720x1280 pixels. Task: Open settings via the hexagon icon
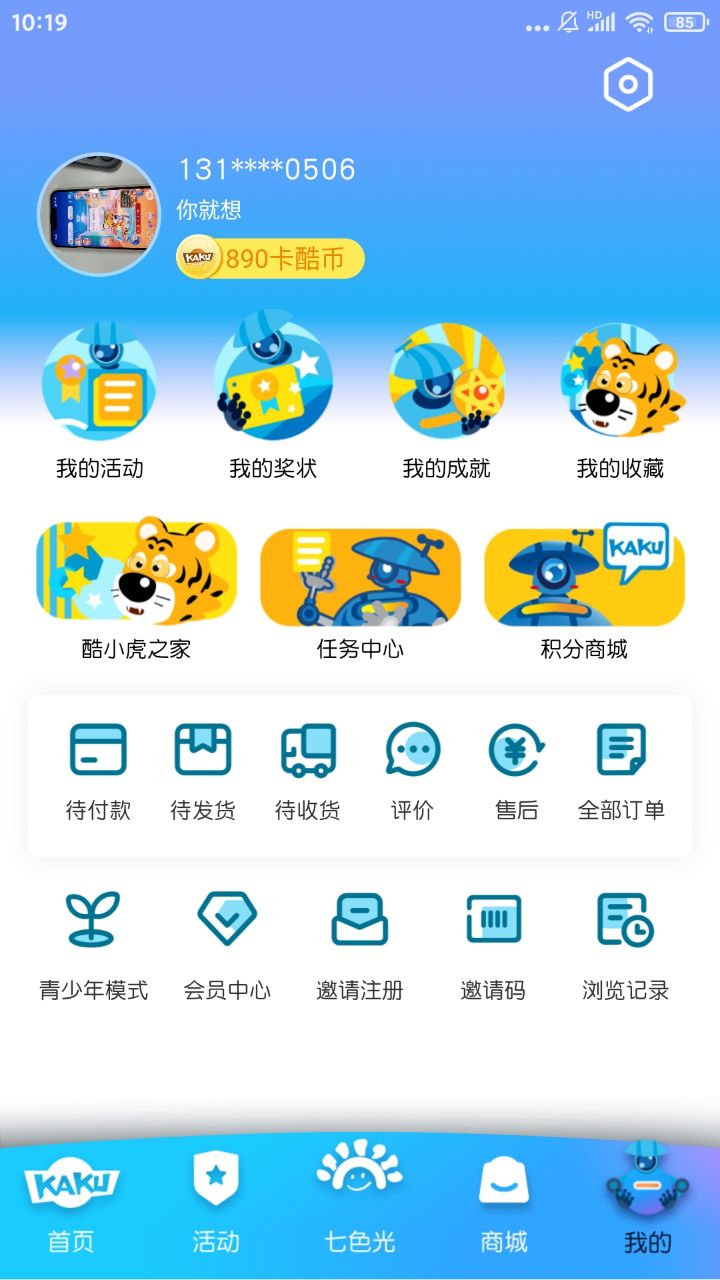click(628, 85)
